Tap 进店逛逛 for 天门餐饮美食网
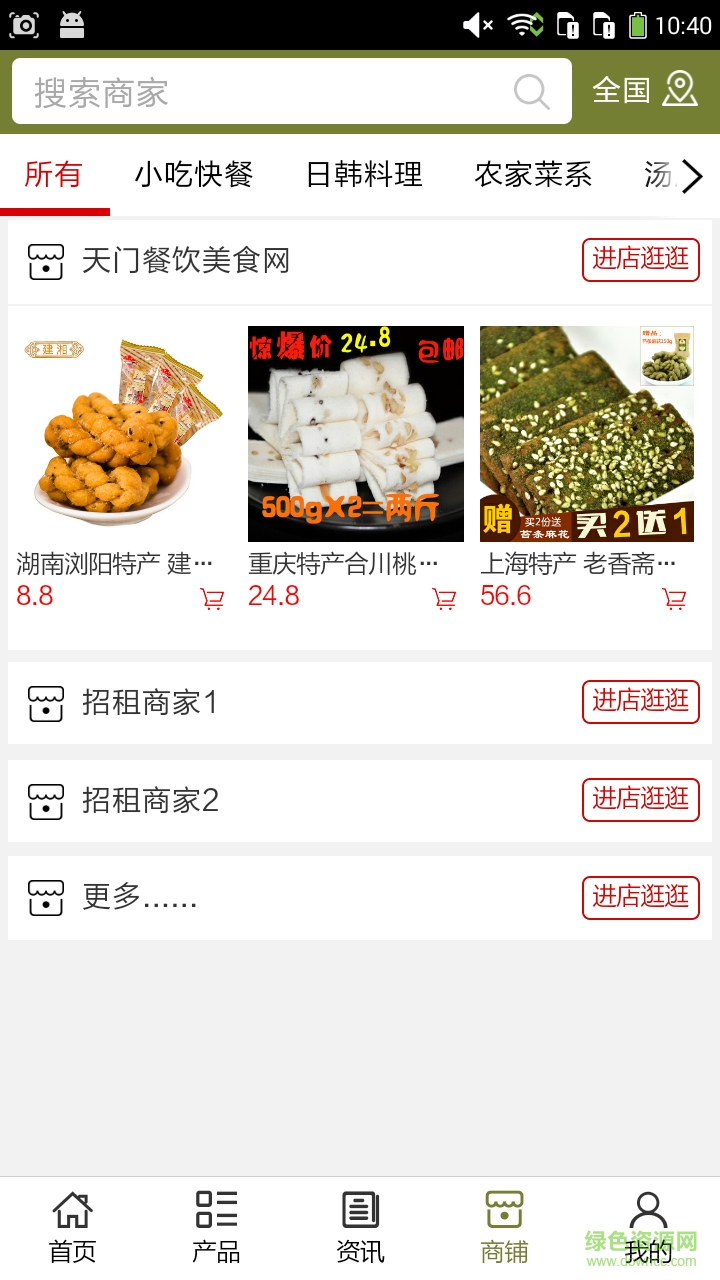The width and height of the screenshot is (720, 1280). click(640, 260)
